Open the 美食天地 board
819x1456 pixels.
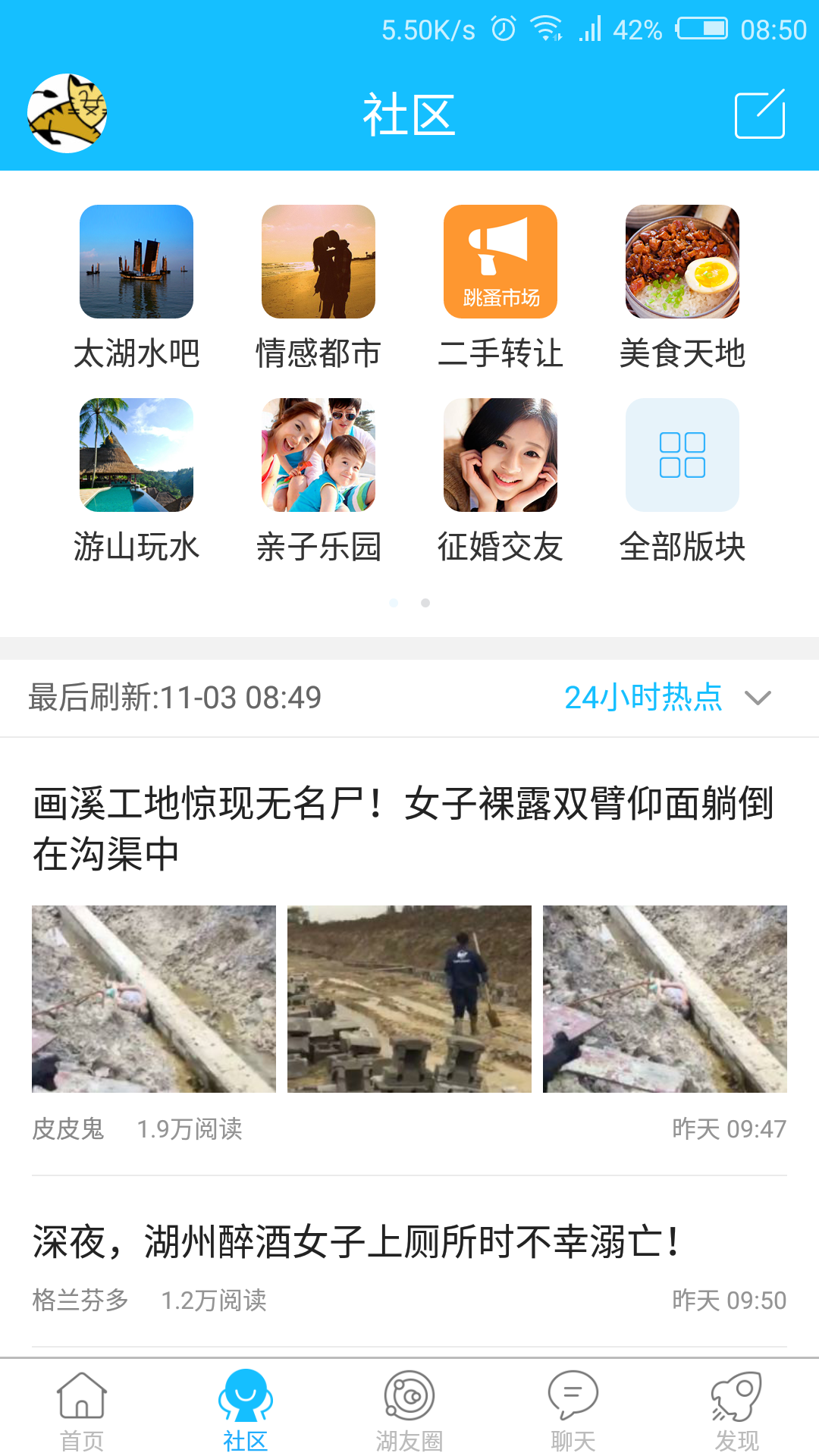[x=682, y=262]
